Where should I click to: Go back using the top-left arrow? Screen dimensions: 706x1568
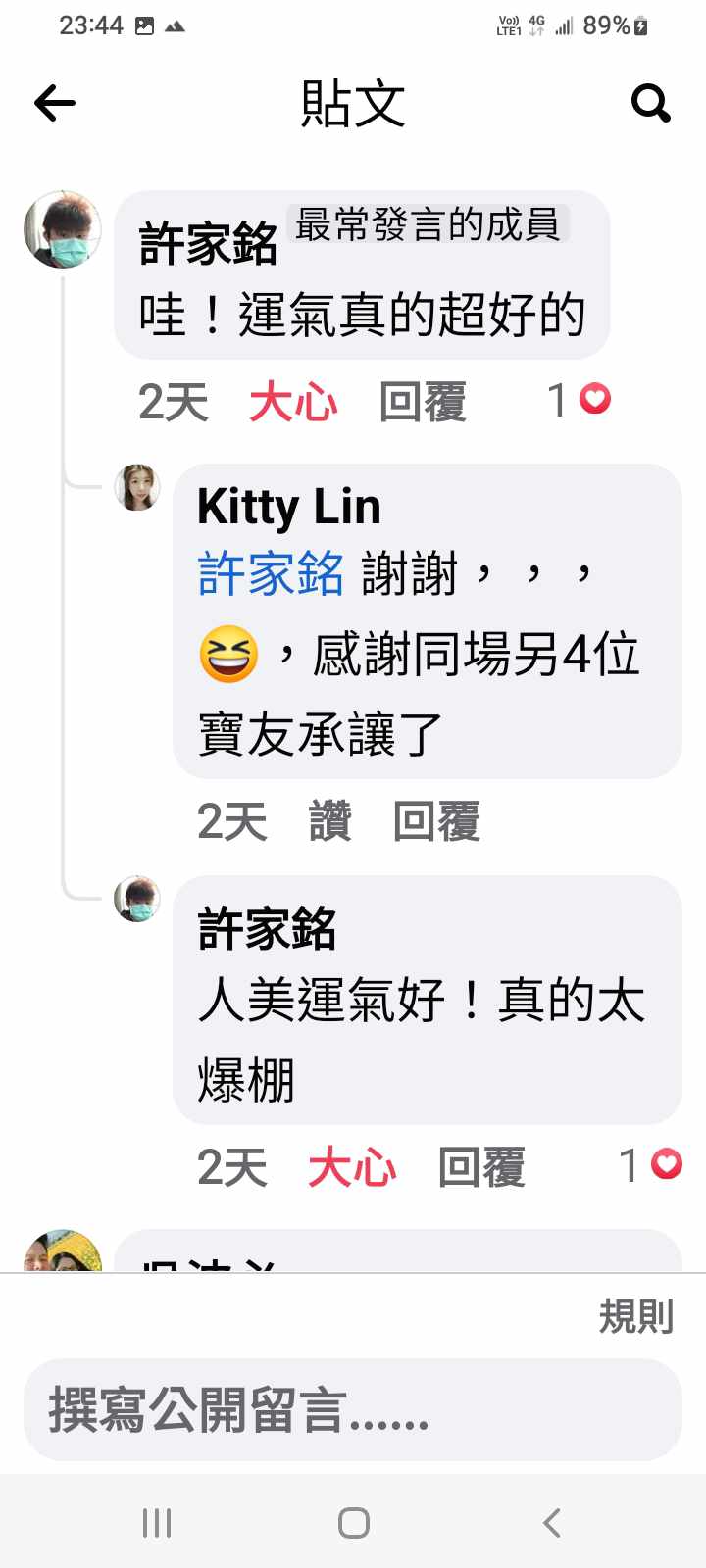tap(55, 103)
